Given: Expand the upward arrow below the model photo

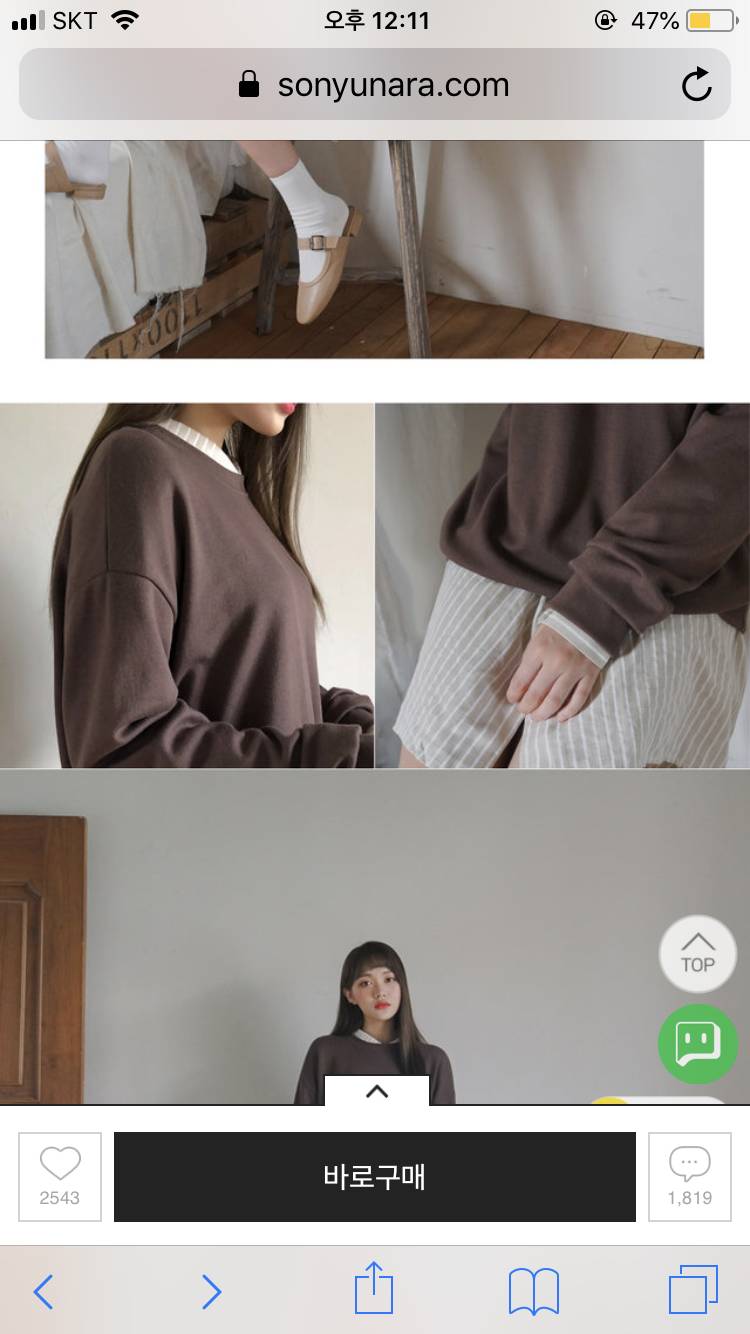Looking at the screenshot, I should coord(375,1091).
